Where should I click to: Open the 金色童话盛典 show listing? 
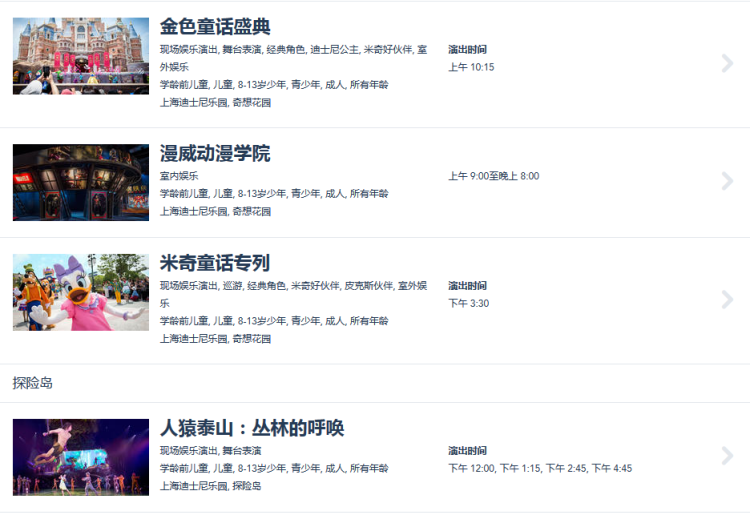click(x=215, y=27)
